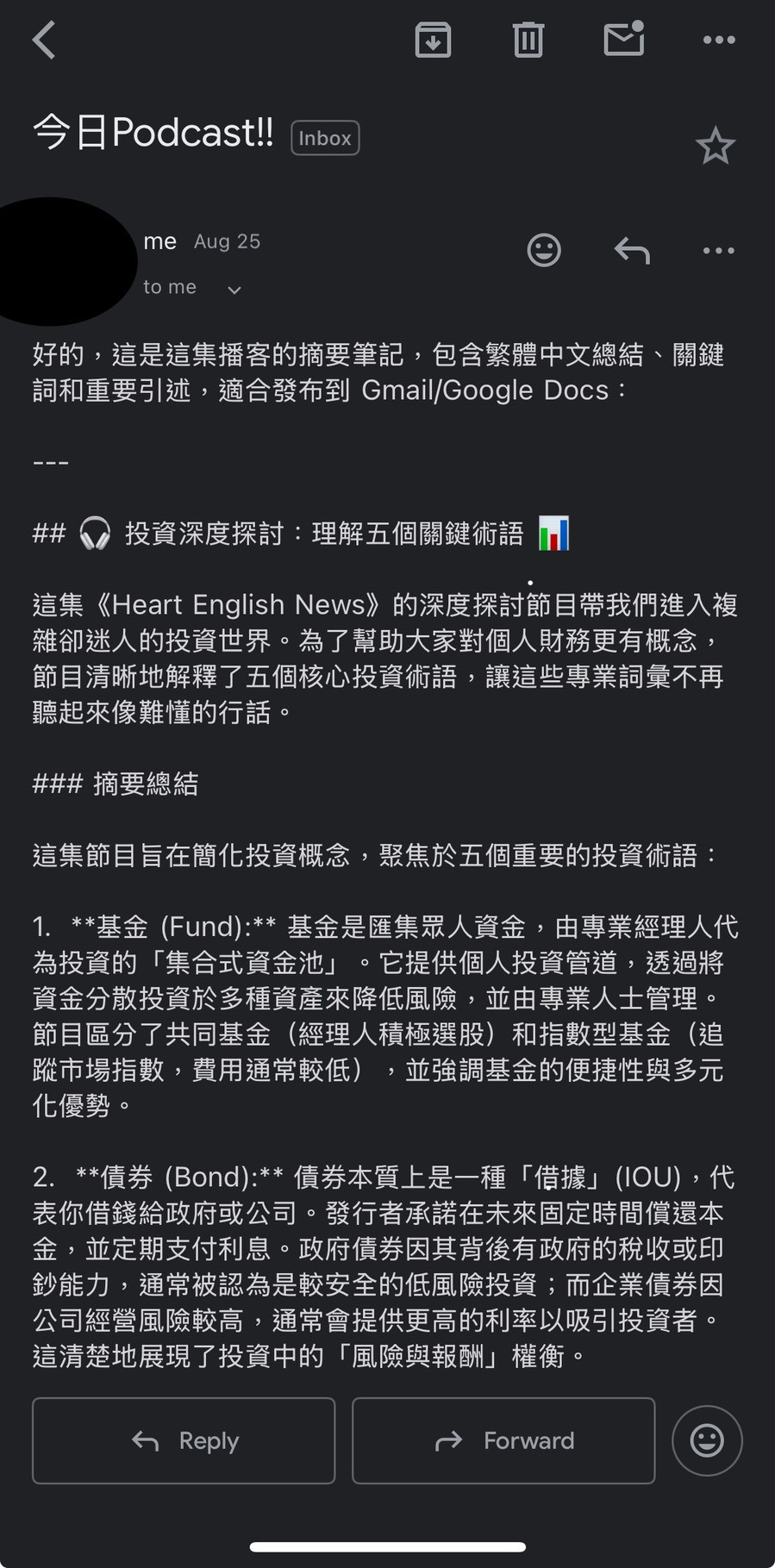775x1568 pixels.
Task: Tap the Inbox label chip
Action: pyautogui.click(x=325, y=138)
